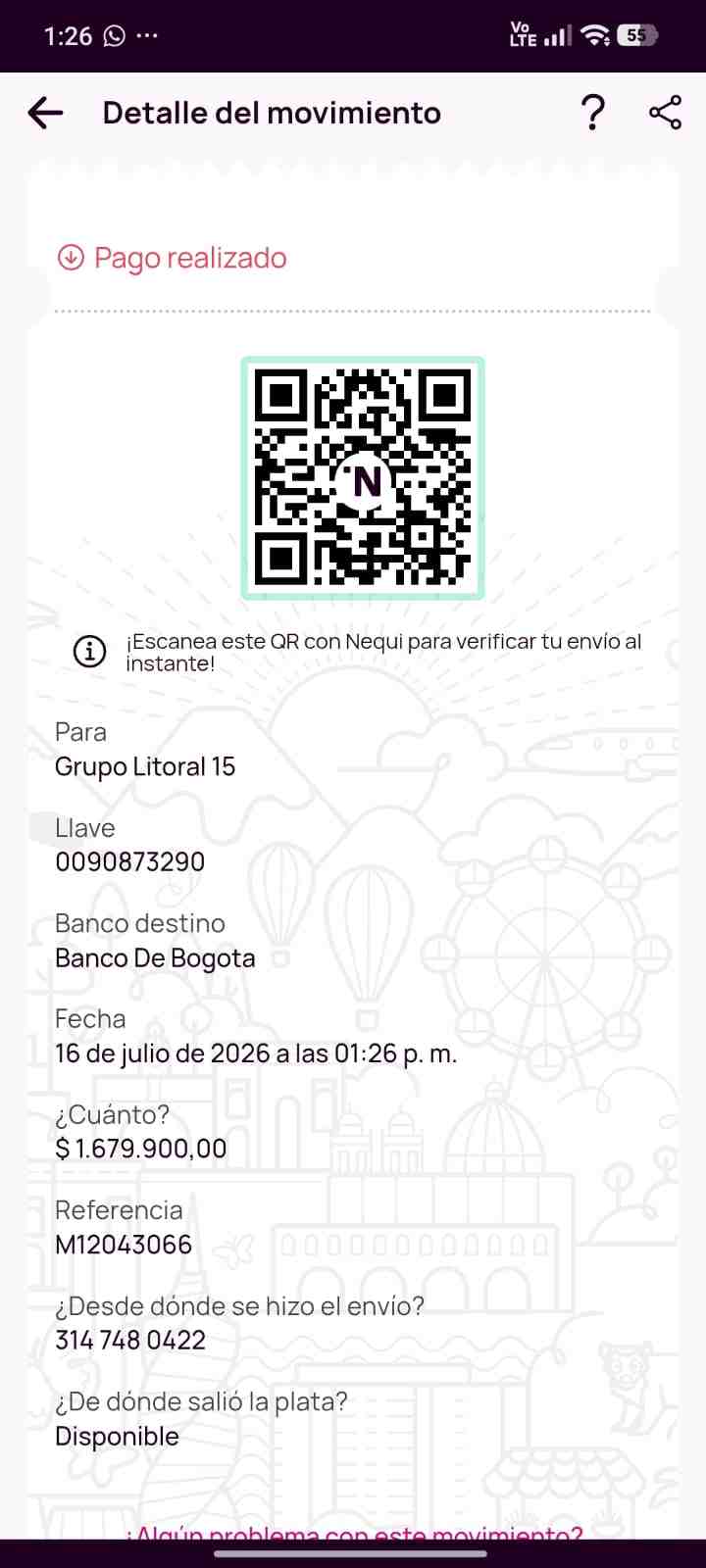The height and width of the screenshot is (1568, 706).
Task: Go back from Detalle del movimiento
Action: coord(45,114)
